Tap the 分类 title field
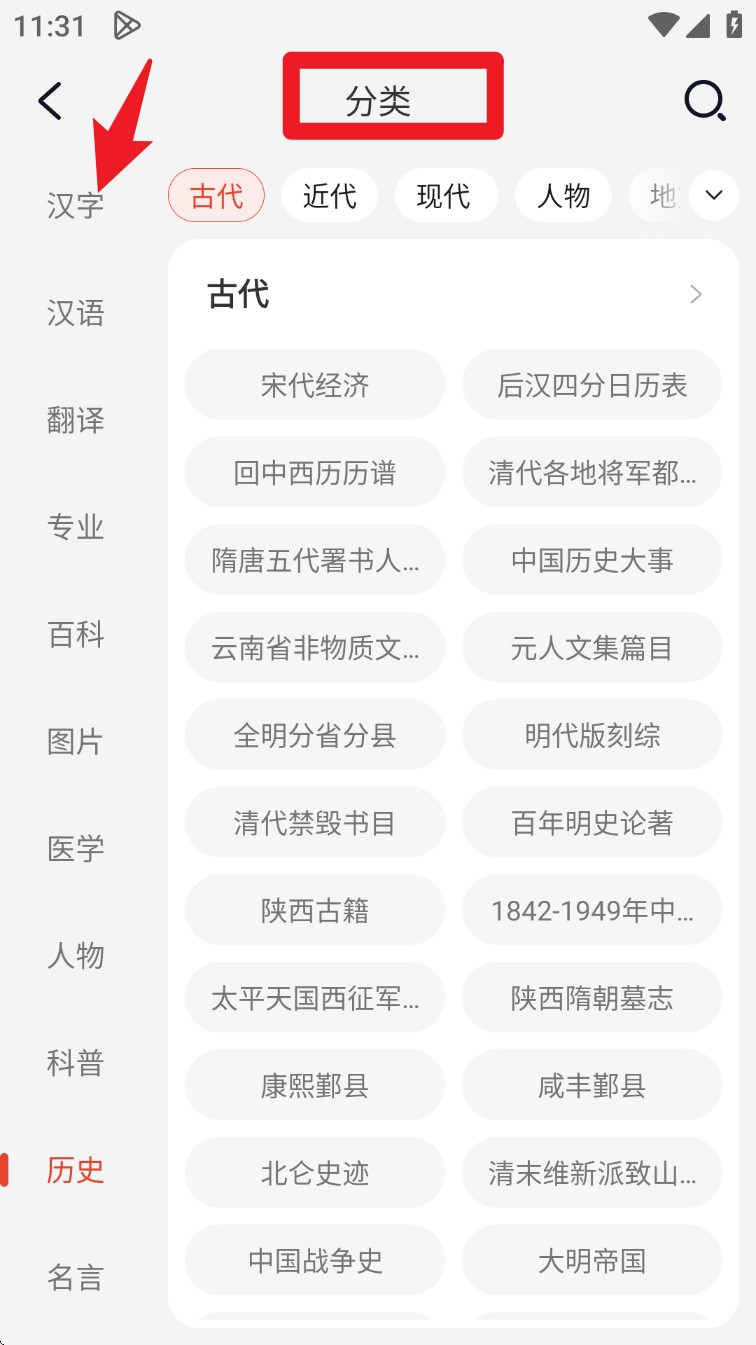Screen dimensions: 756x1345 coord(391,96)
